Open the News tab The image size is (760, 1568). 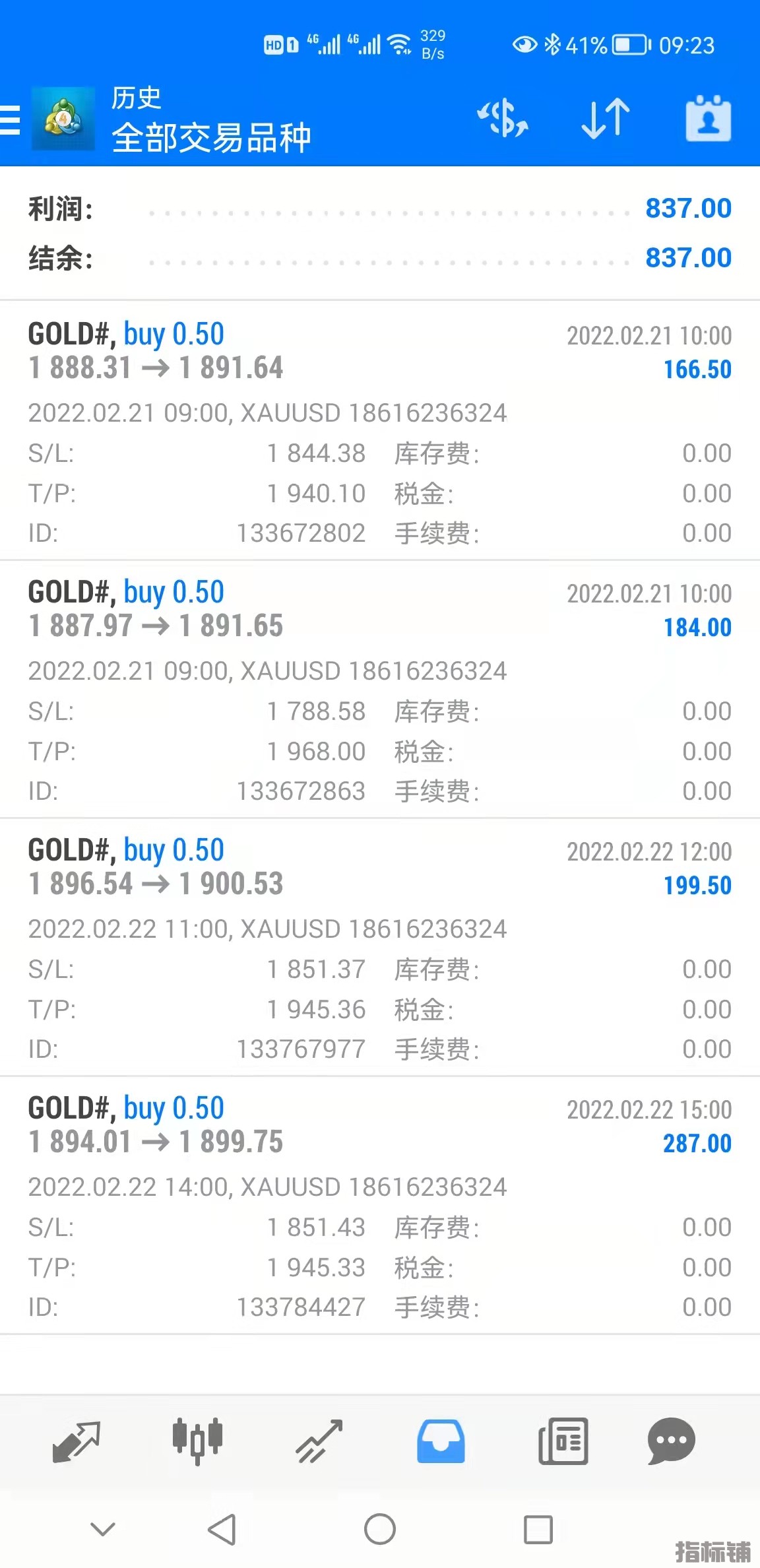pos(563,1441)
